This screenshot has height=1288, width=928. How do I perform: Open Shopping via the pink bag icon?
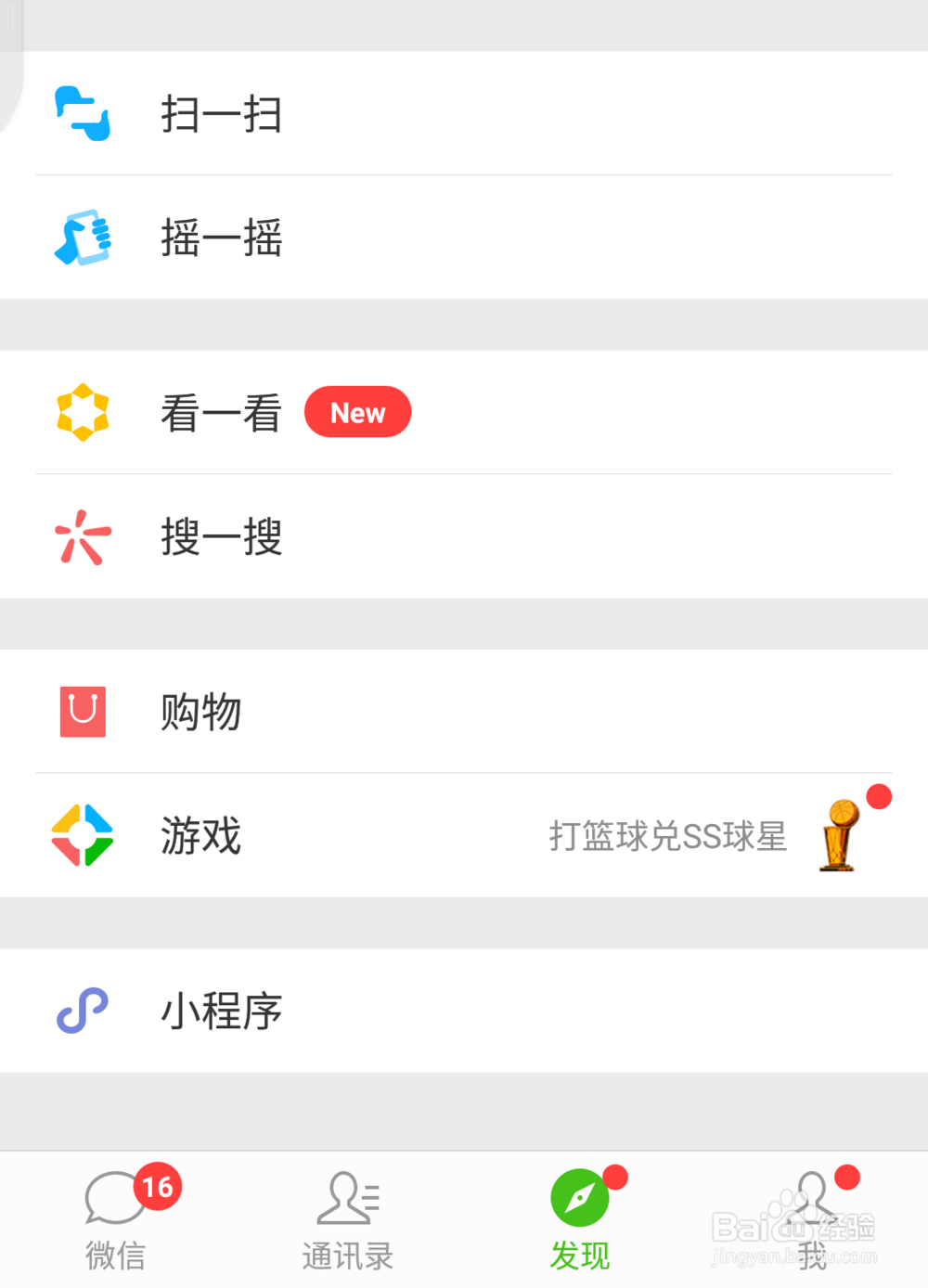(x=83, y=712)
